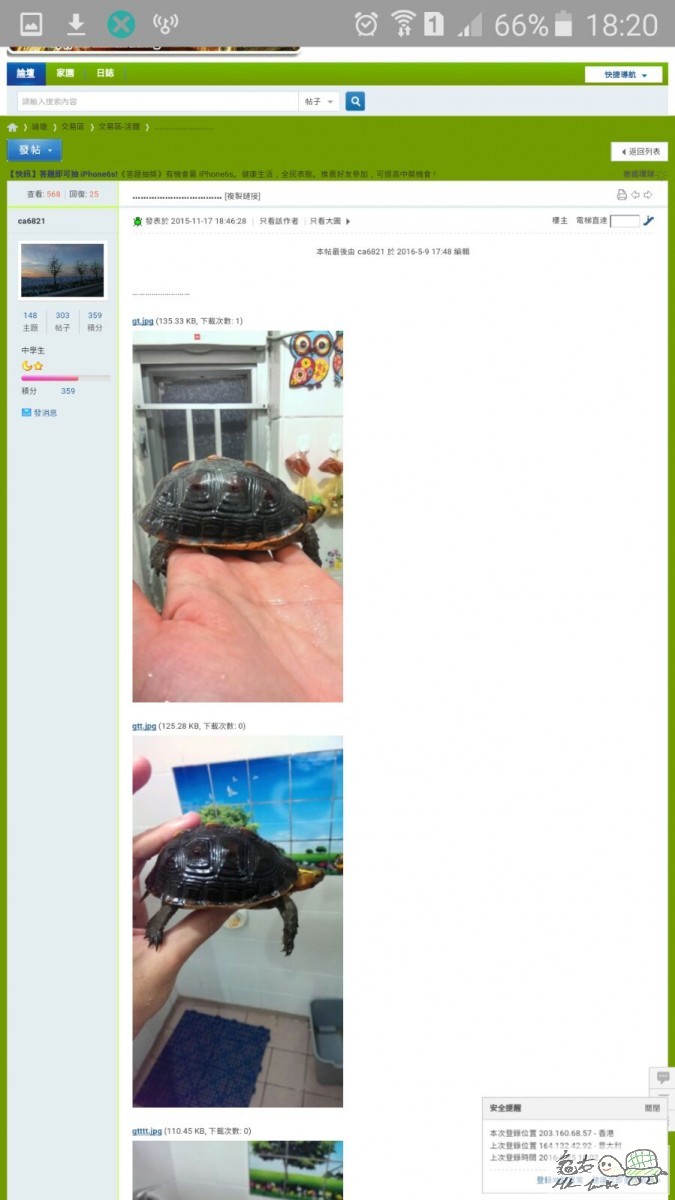Close the 安全提醒 popup with 關閉
Image resolution: width=675 pixels, height=1200 pixels.
(x=652, y=1108)
